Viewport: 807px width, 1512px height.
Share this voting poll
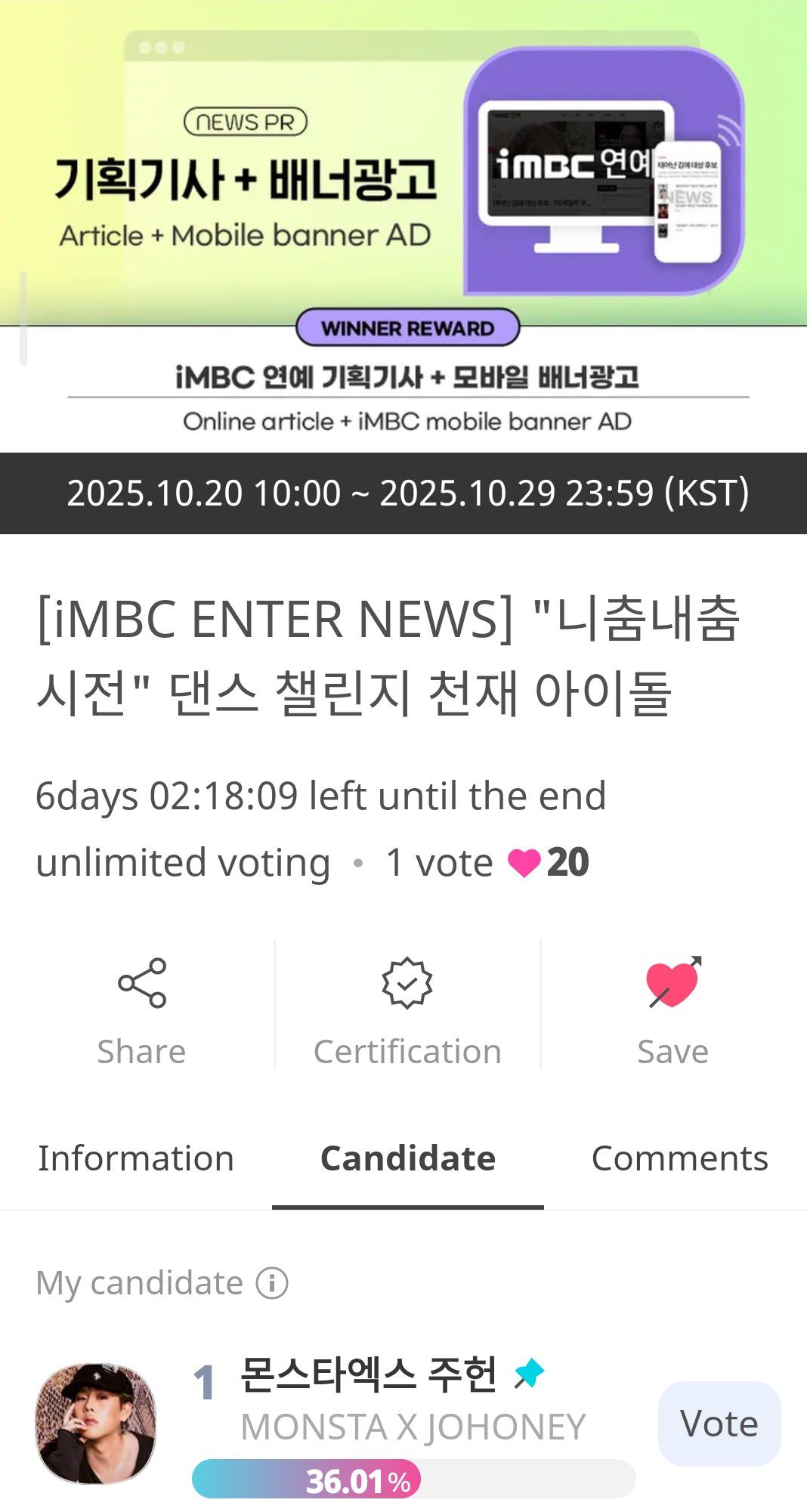(141, 1010)
